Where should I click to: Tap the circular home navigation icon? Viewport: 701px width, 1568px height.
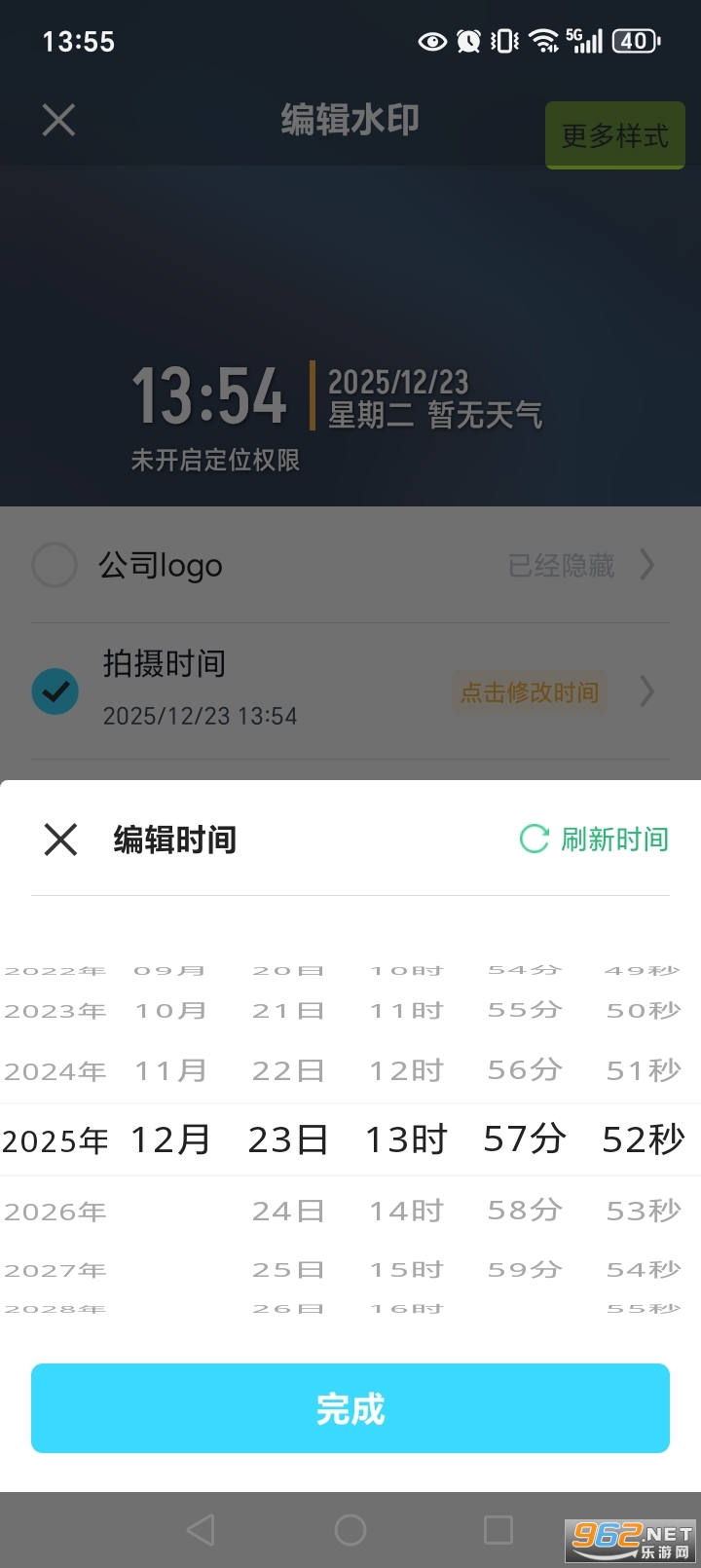tap(350, 1529)
